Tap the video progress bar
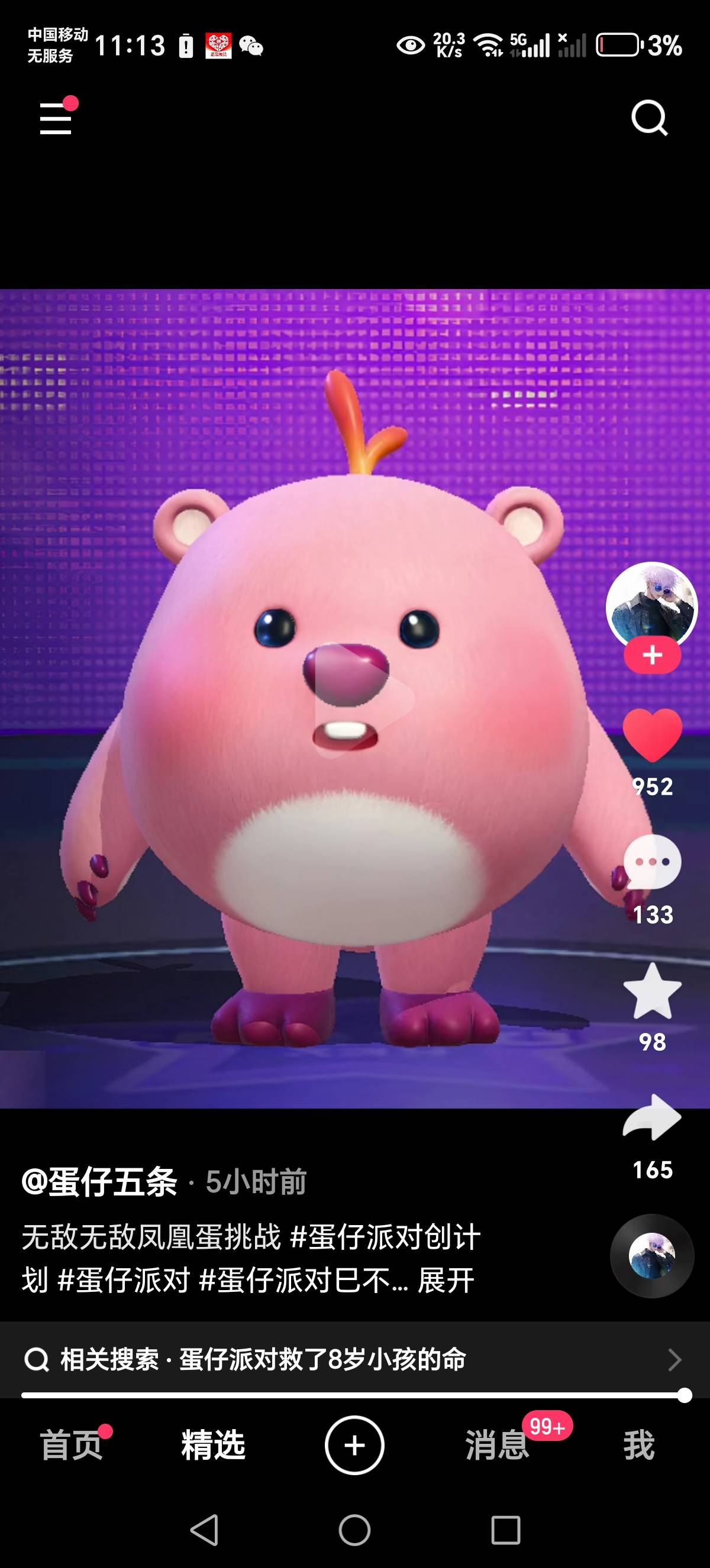Image resolution: width=710 pixels, height=1568 pixels. [353, 1395]
